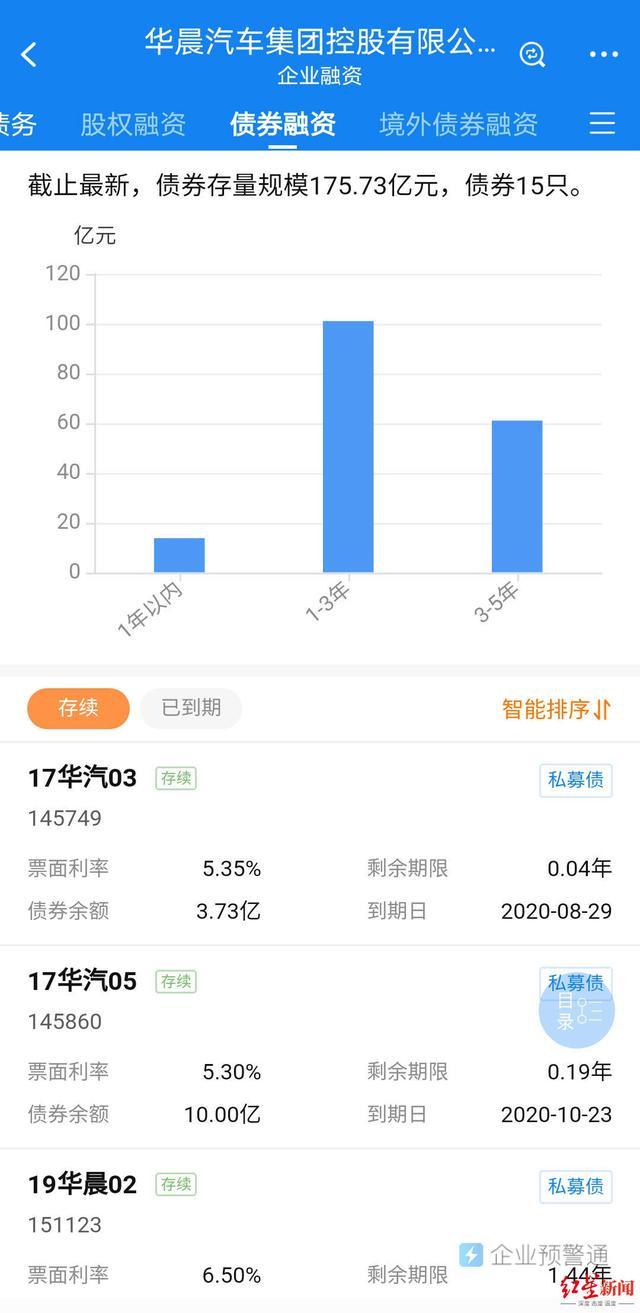Show 已到期 bonds

click(x=190, y=708)
